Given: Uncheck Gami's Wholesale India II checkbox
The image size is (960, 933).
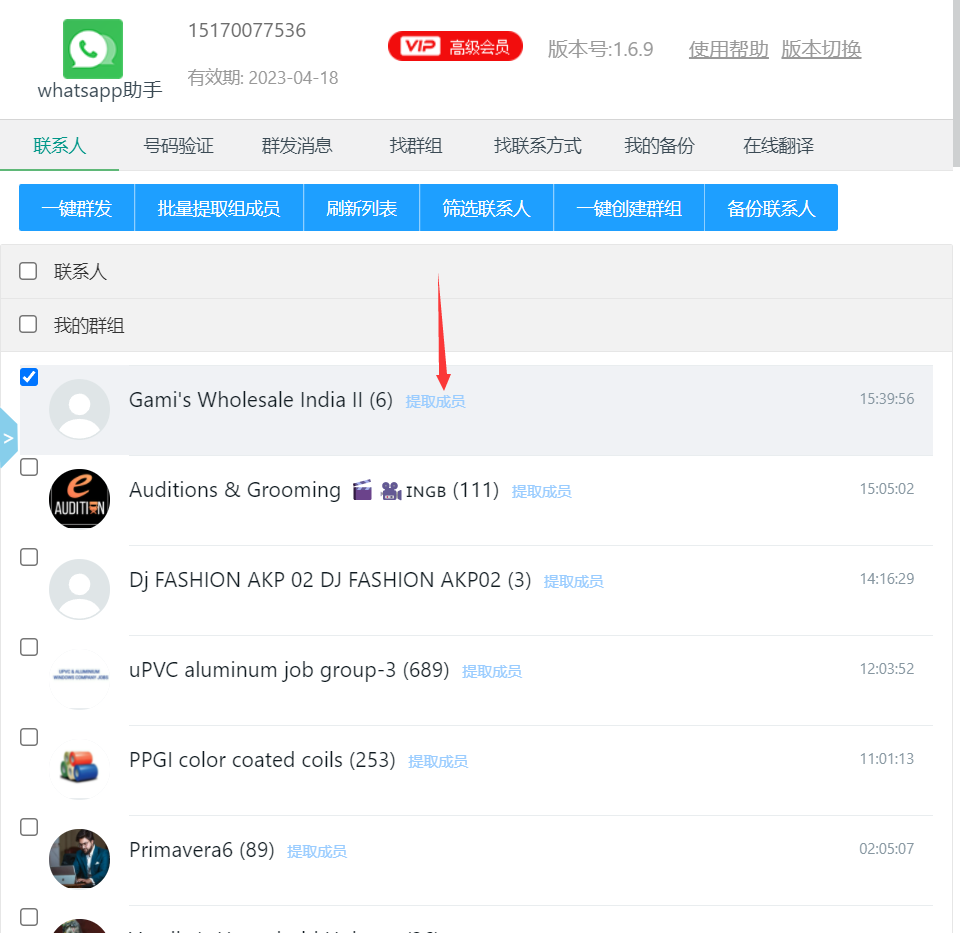Looking at the screenshot, I should click(x=29, y=377).
